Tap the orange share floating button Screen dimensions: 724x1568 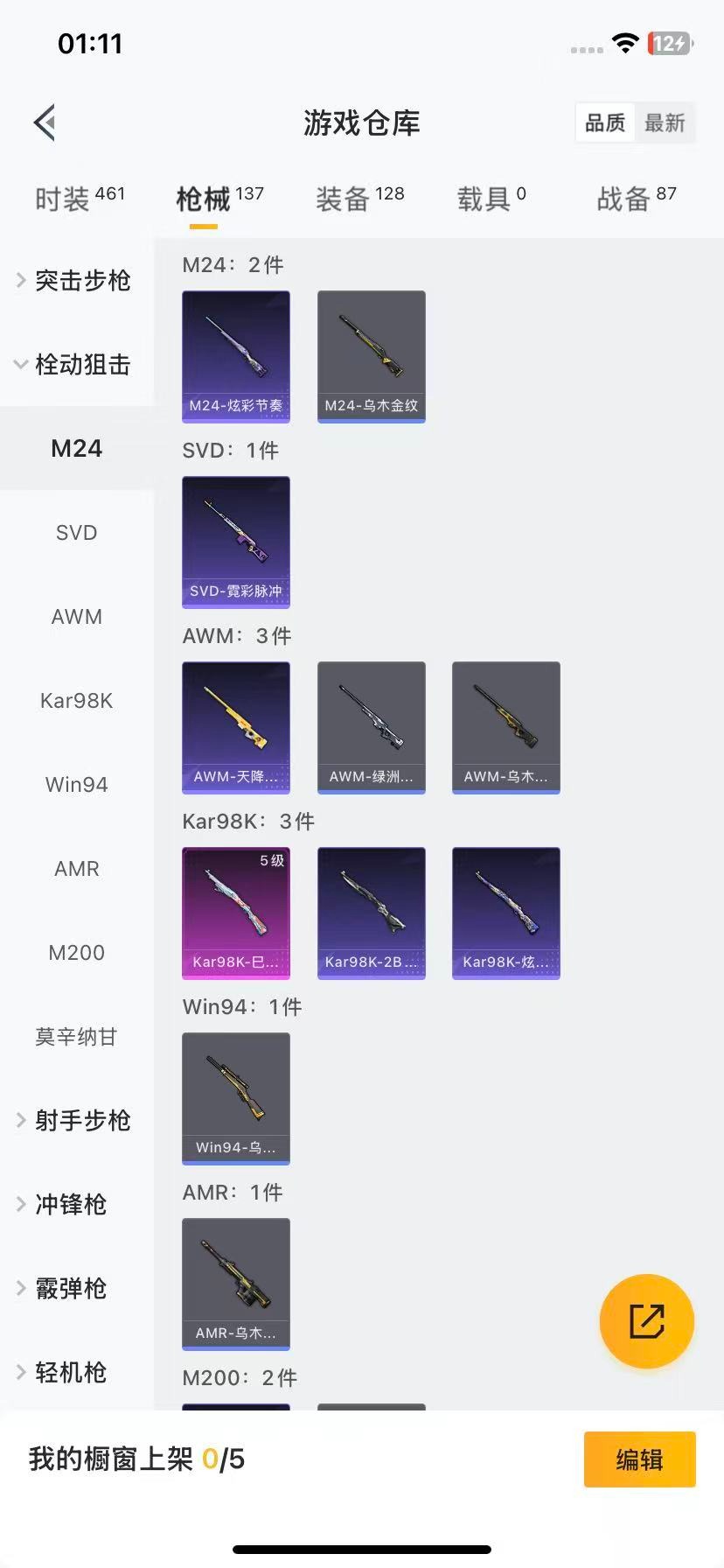click(646, 1321)
